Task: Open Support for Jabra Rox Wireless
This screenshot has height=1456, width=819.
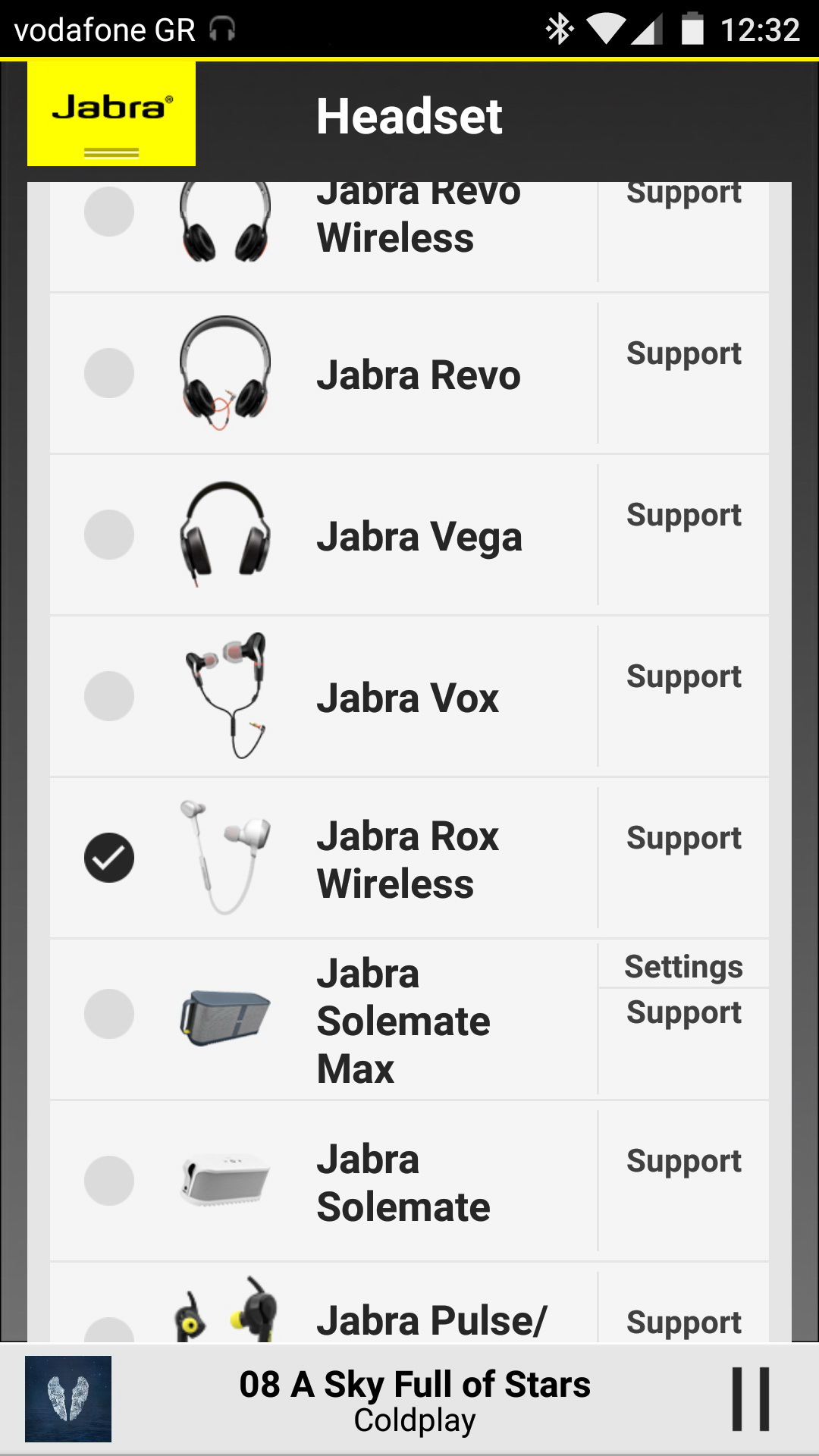Action: [x=684, y=839]
